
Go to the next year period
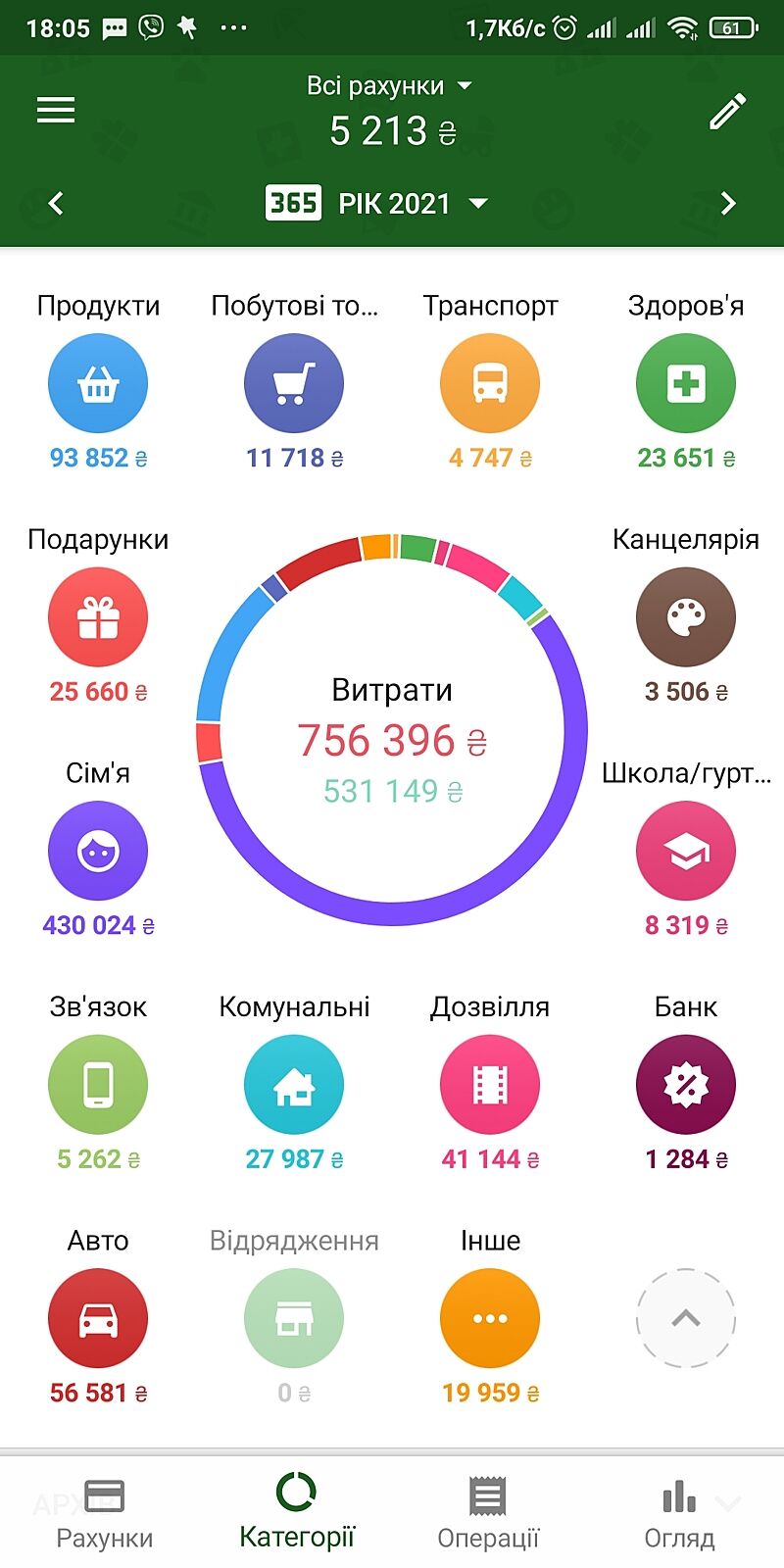click(727, 204)
